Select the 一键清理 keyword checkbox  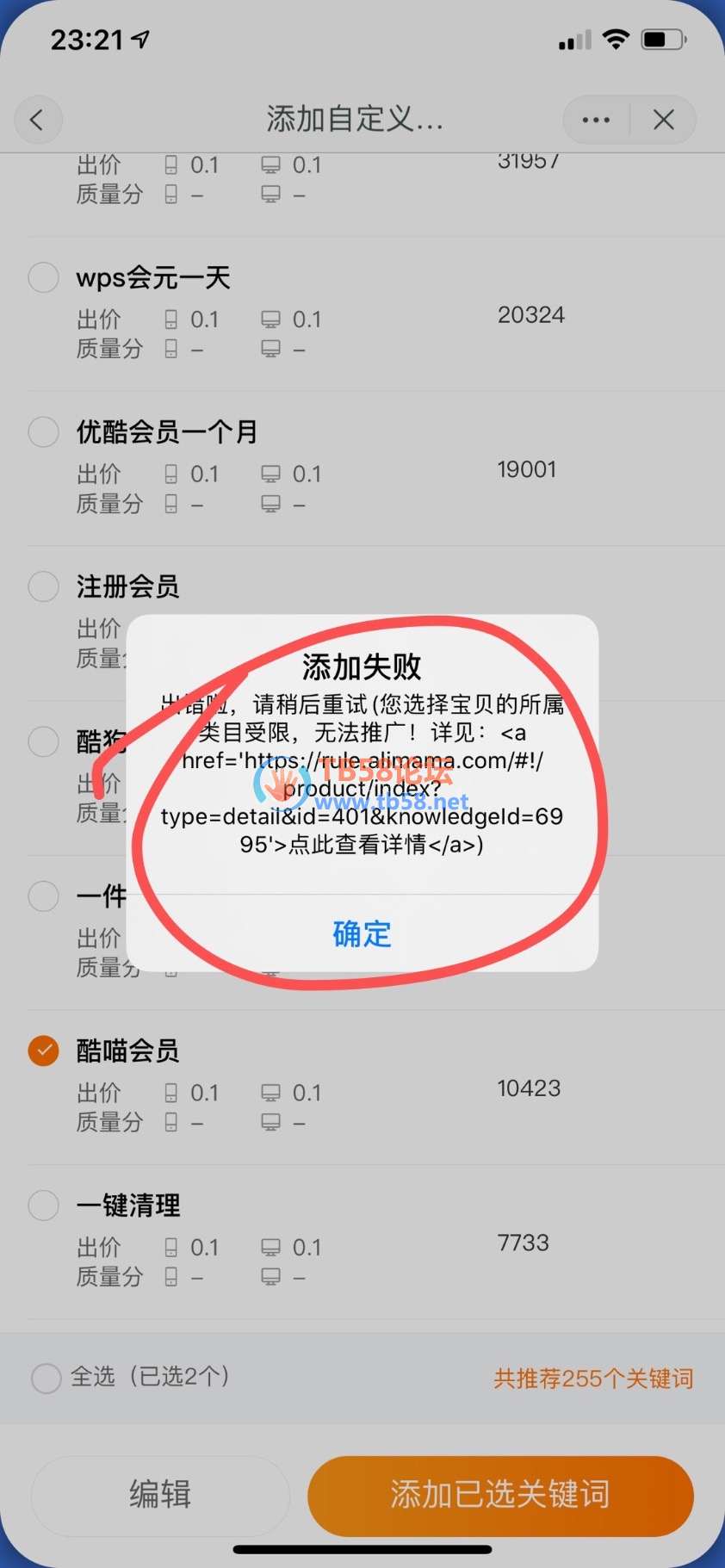[x=44, y=1205]
